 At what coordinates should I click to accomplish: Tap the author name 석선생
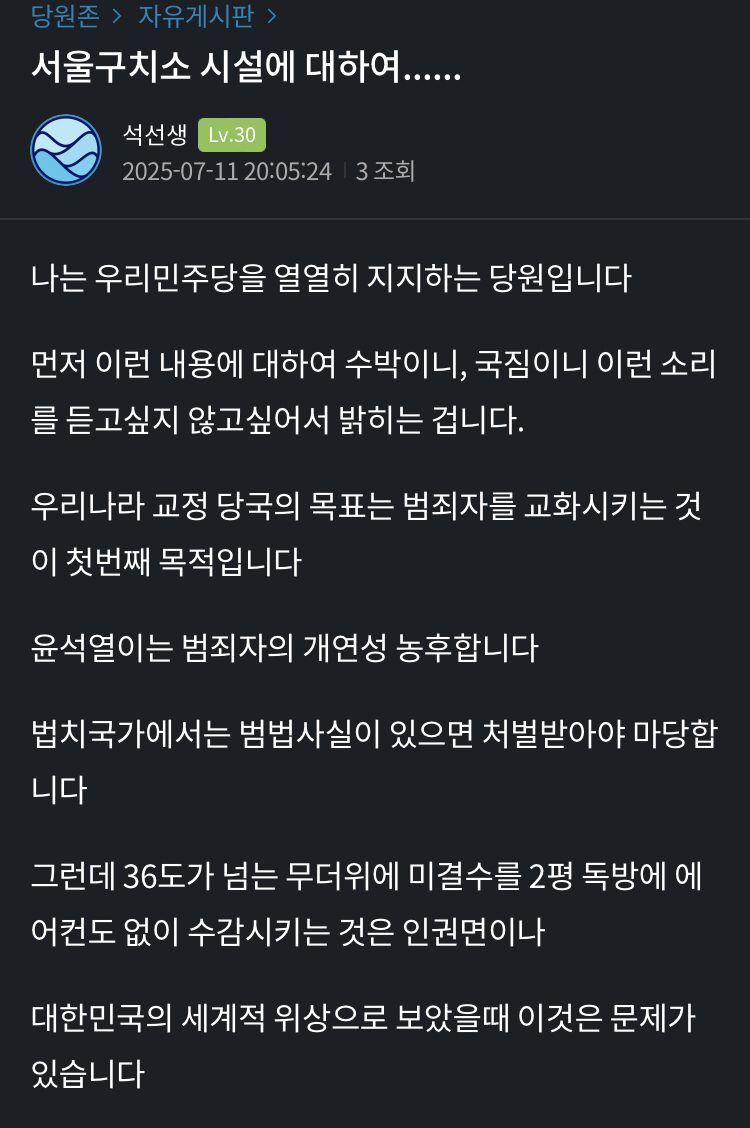154,134
